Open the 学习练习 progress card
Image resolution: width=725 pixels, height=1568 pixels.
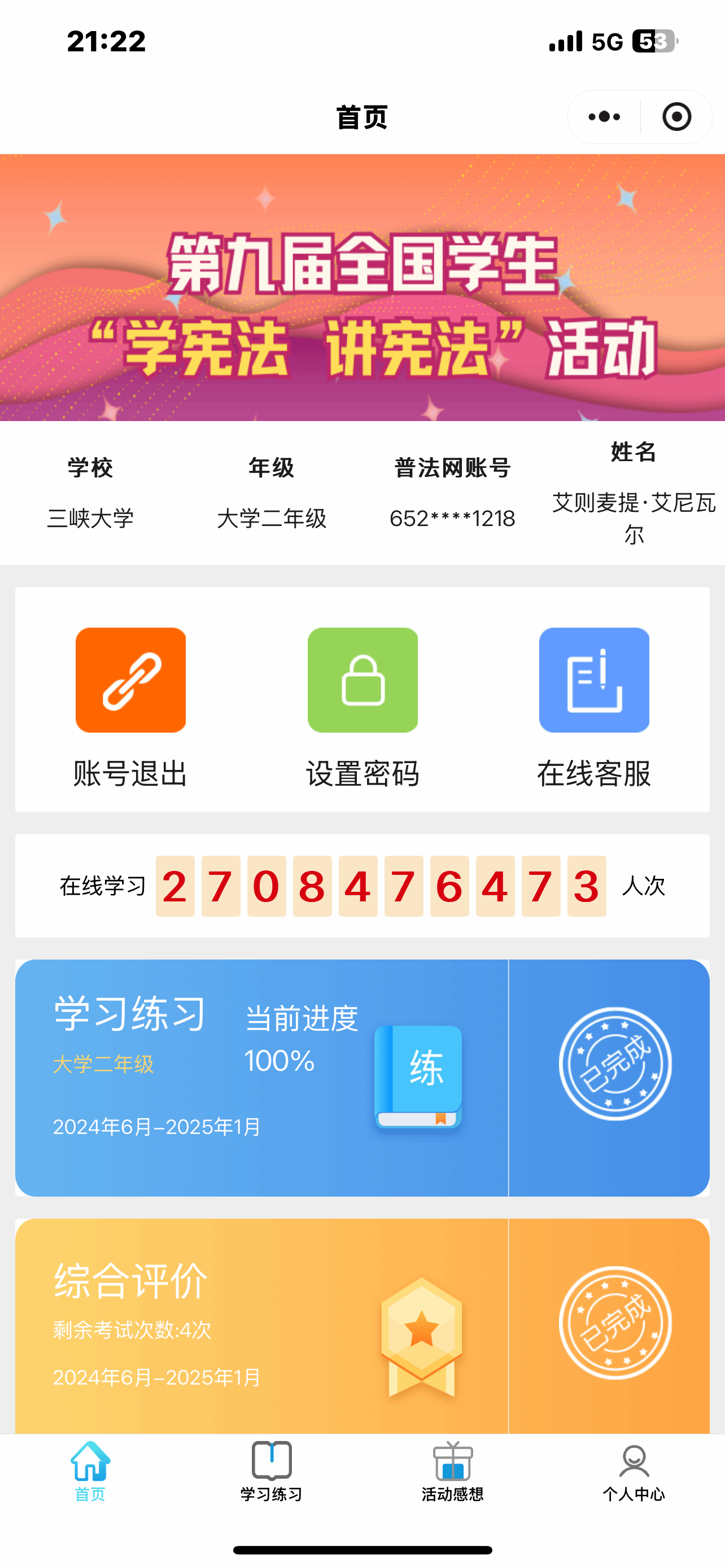click(262, 1078)
